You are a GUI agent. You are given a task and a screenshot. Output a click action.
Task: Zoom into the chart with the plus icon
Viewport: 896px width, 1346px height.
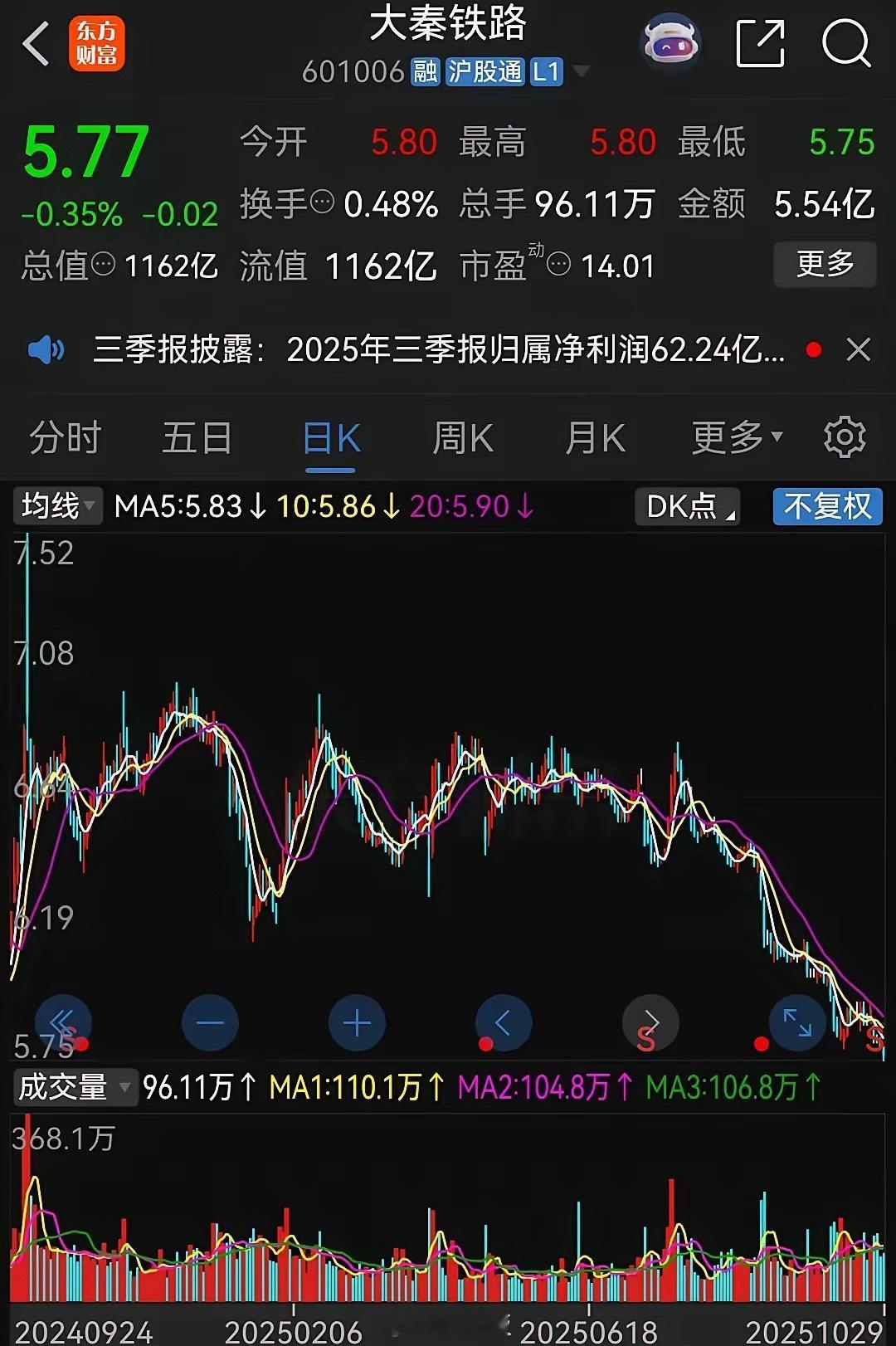(355, 1023)
